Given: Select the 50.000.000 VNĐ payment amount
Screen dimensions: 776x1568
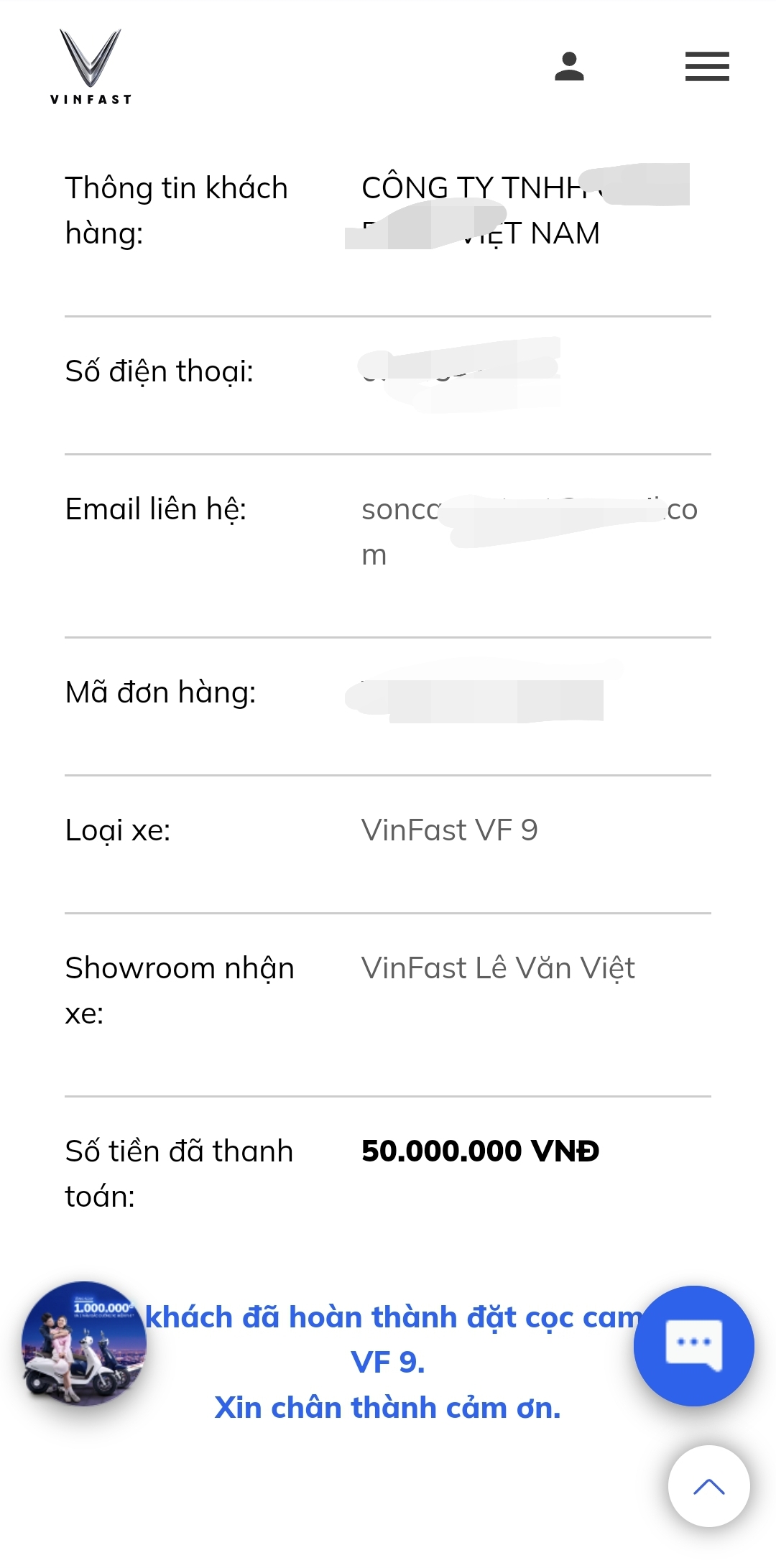Looking at the screenshot, I should [x=481, y=1151].
